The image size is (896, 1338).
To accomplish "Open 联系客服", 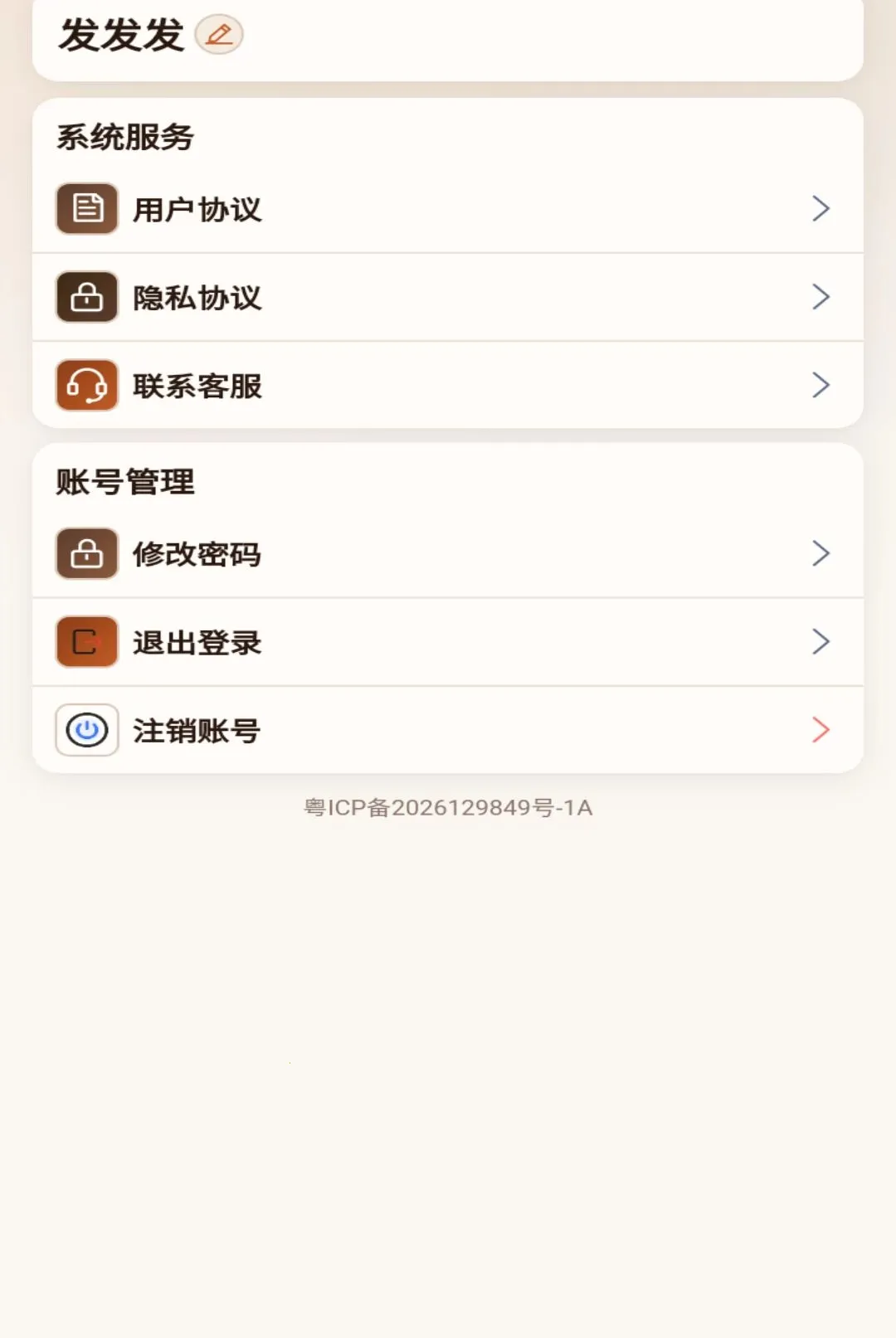I will click(x=448, y=385).
